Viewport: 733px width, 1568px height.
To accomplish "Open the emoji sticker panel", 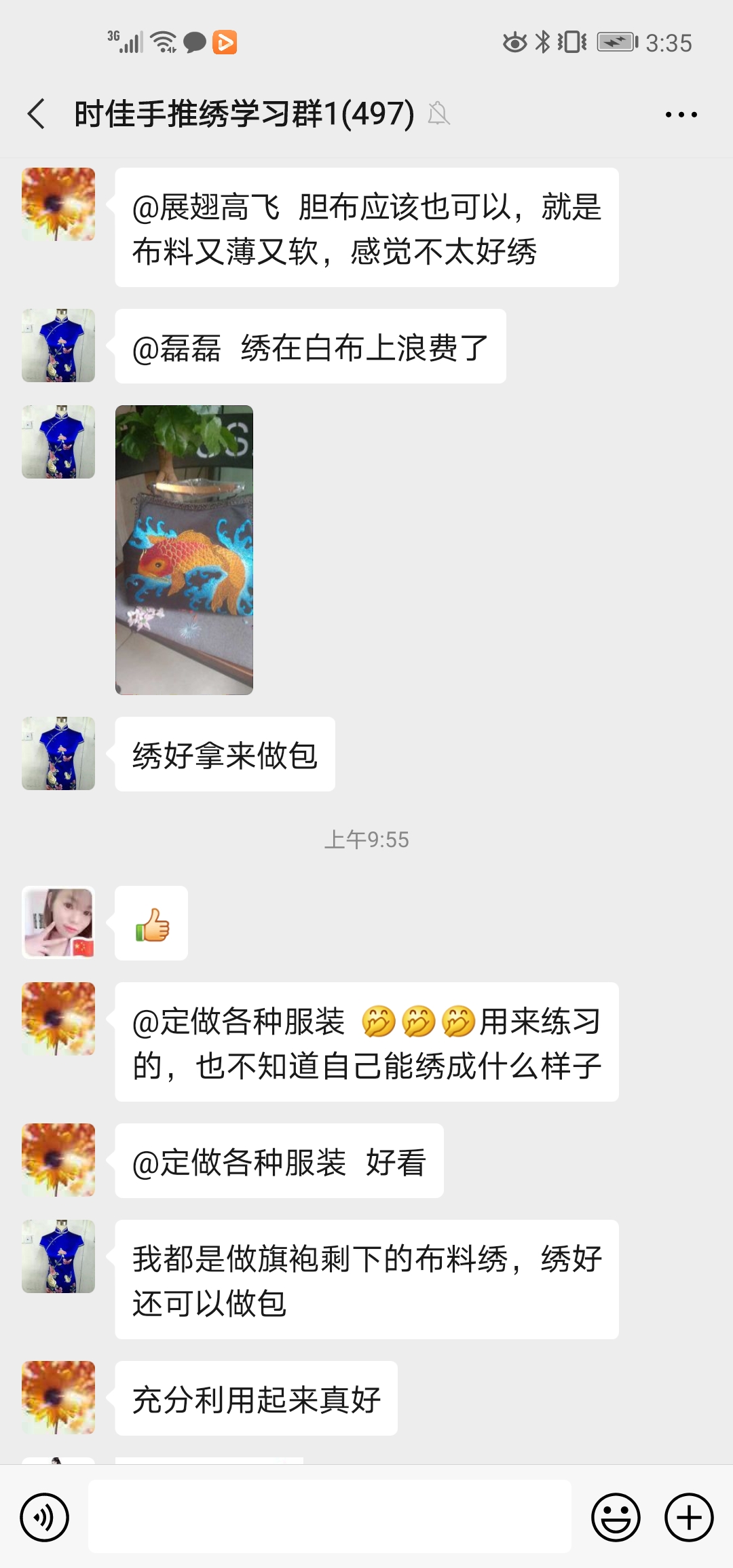I will 616,1517.
